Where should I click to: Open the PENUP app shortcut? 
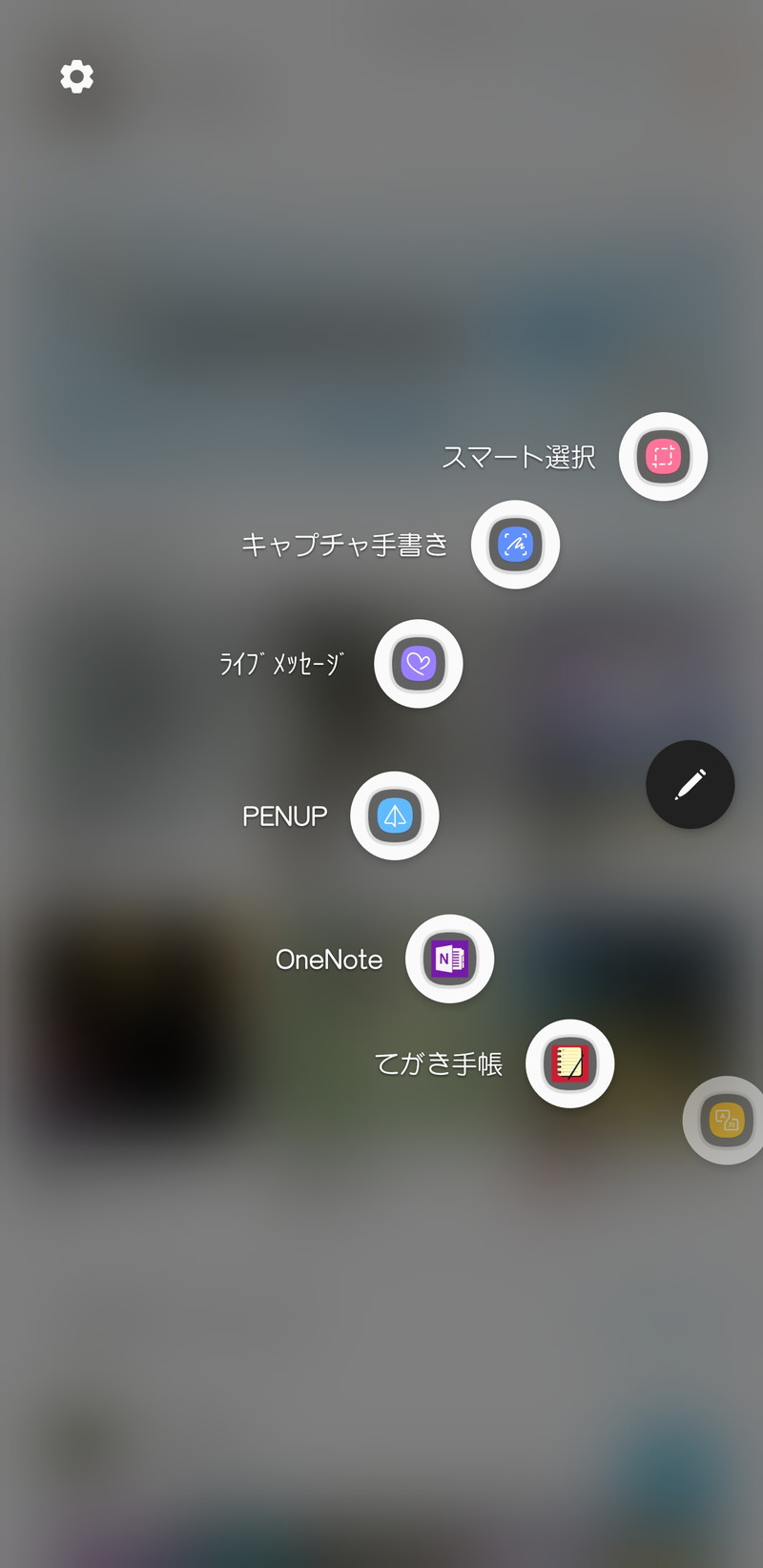click(394, 815)
